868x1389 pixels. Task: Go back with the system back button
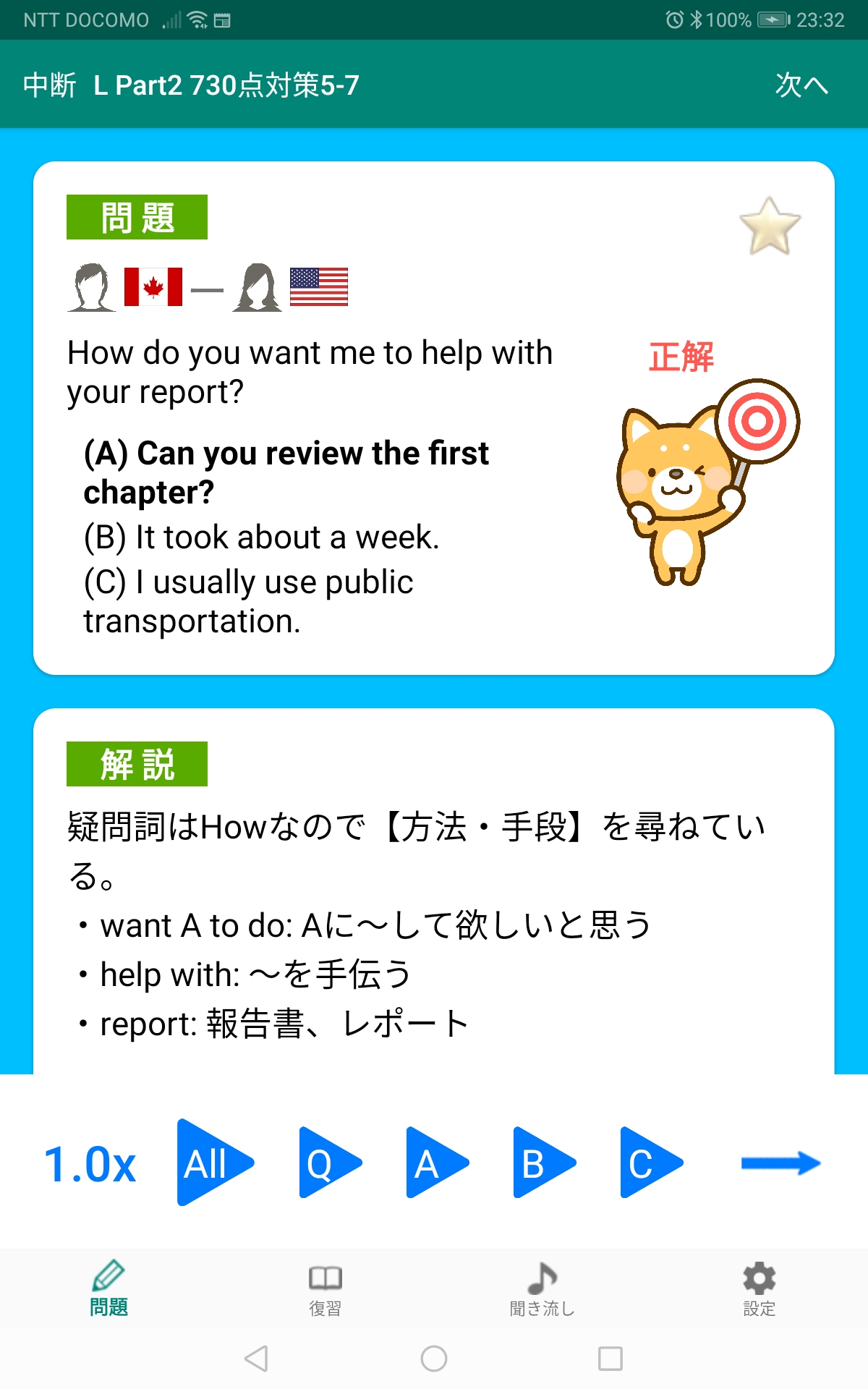[256, 1358]
